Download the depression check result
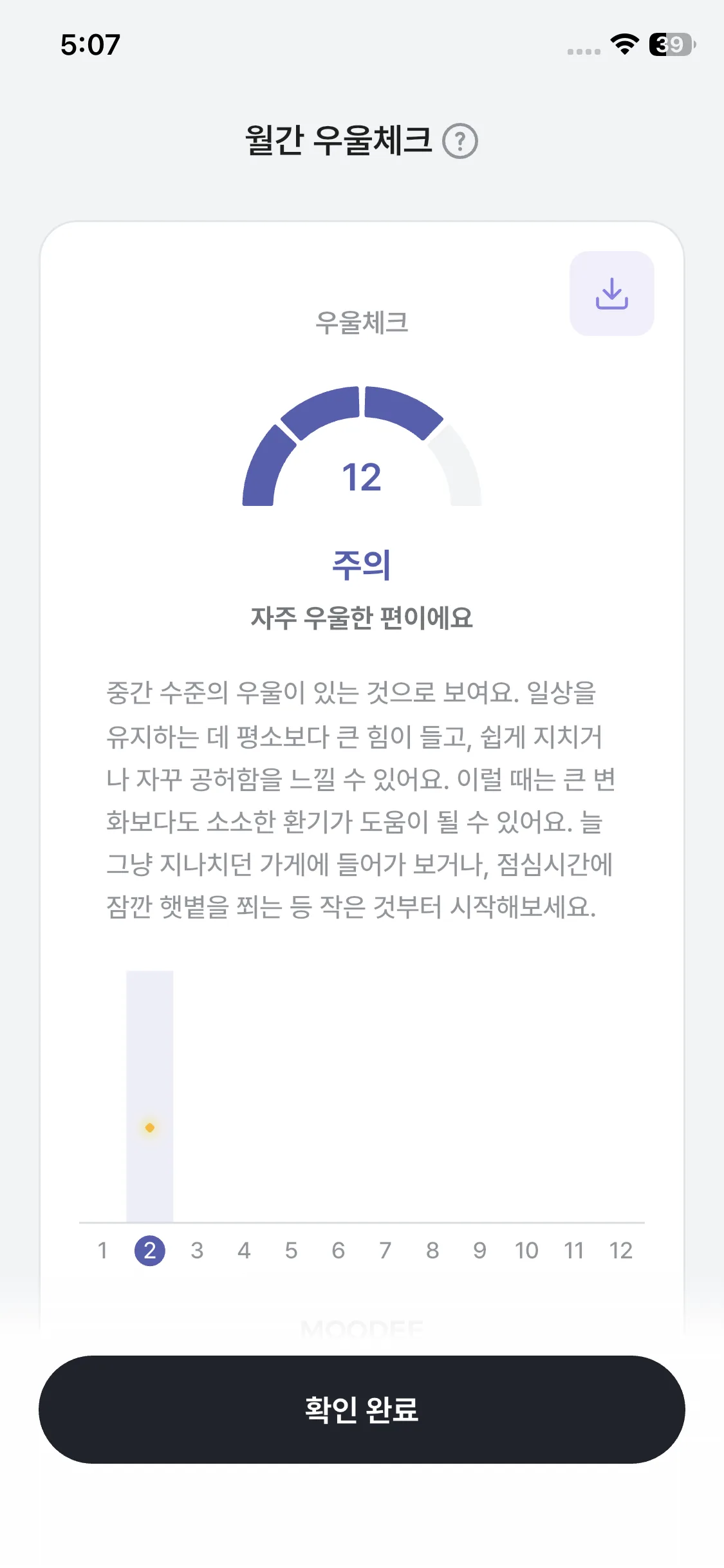This screenshot has width=724, height=1568. click(x=611, y=294)
